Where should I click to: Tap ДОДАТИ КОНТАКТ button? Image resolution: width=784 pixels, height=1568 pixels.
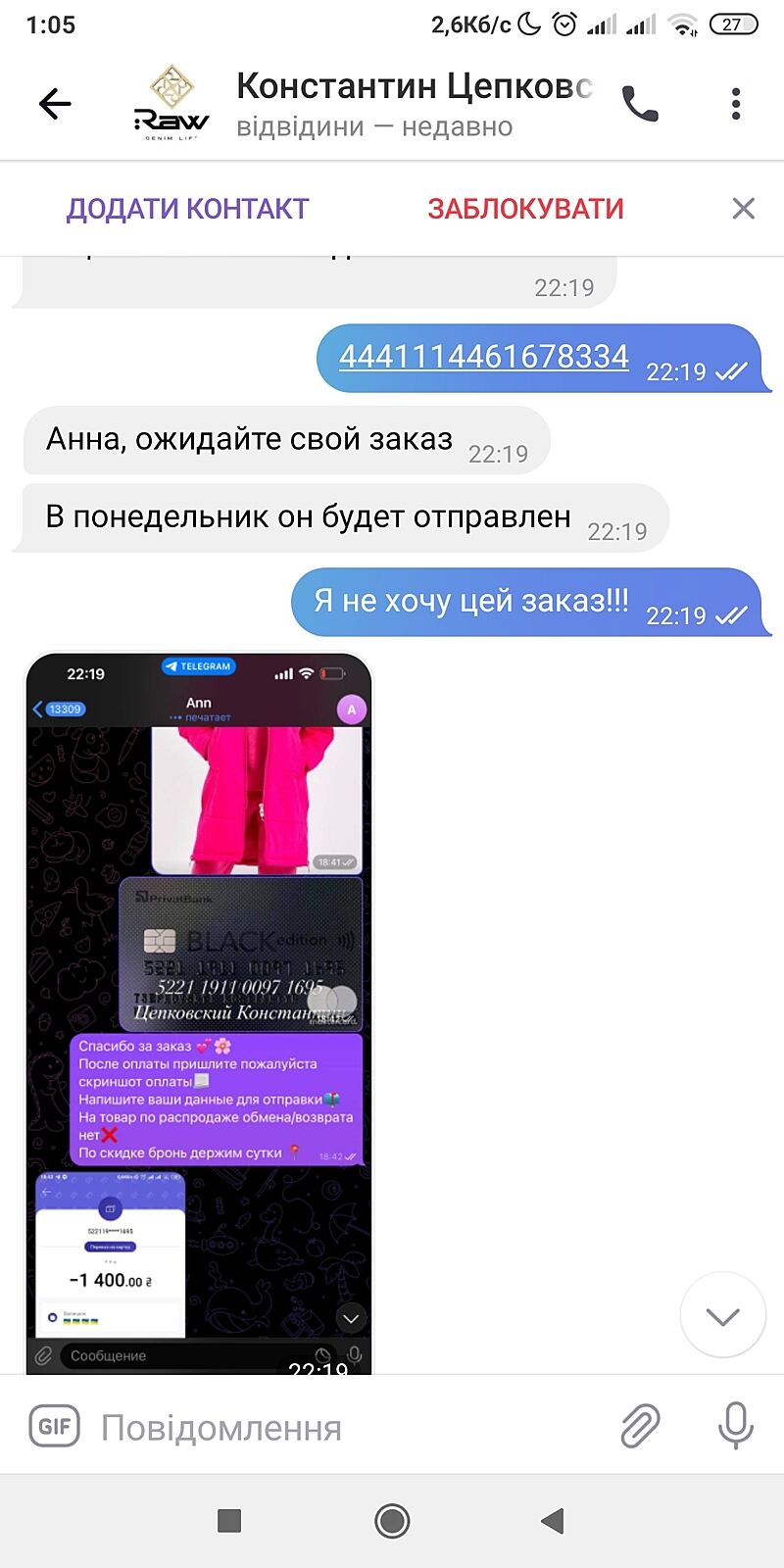click(187, 209)
